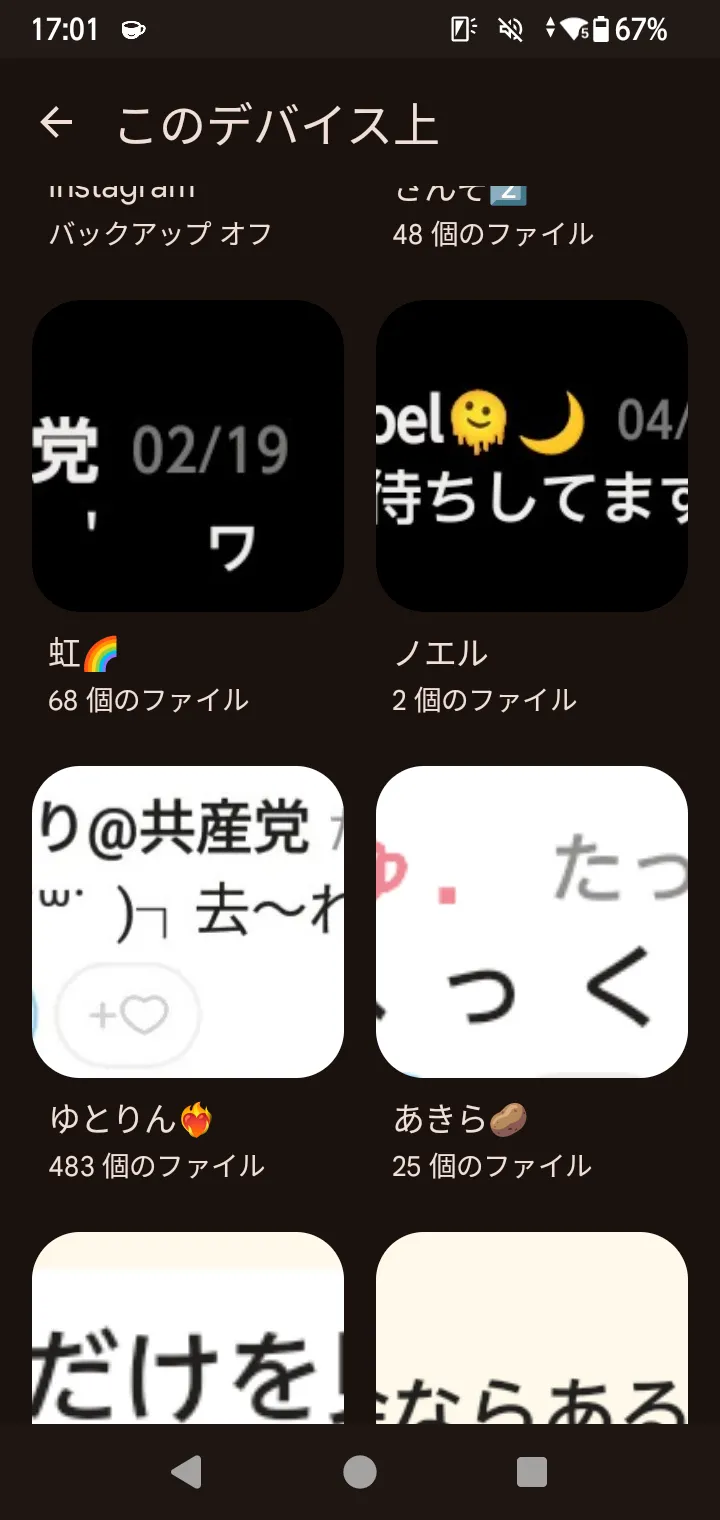Go back from このデバイス上 screen
720x1520 pixels.
click(57, 123)
